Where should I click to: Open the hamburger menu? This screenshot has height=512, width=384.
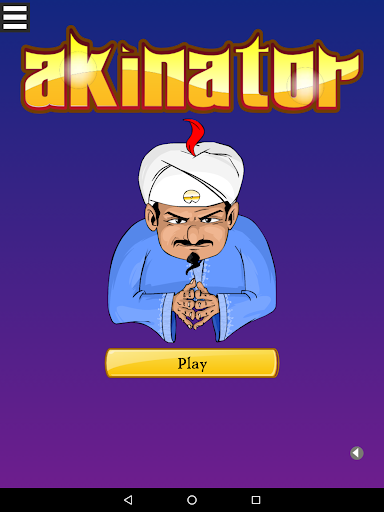(x=15, y=17)
